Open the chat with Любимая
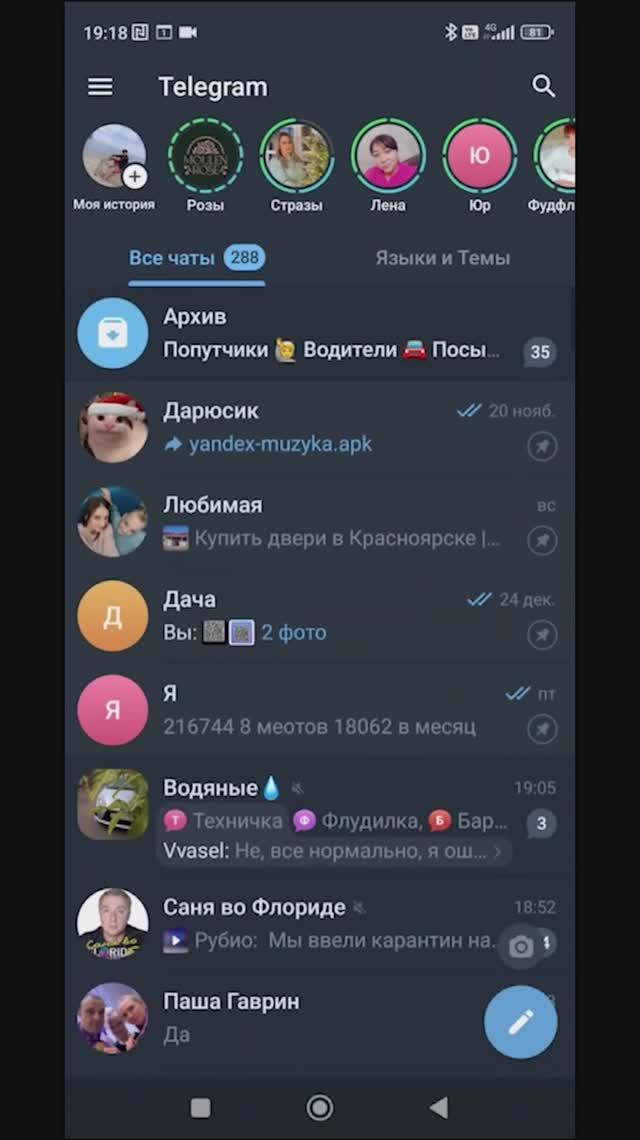640x1140 pixels. pos(320,522)
